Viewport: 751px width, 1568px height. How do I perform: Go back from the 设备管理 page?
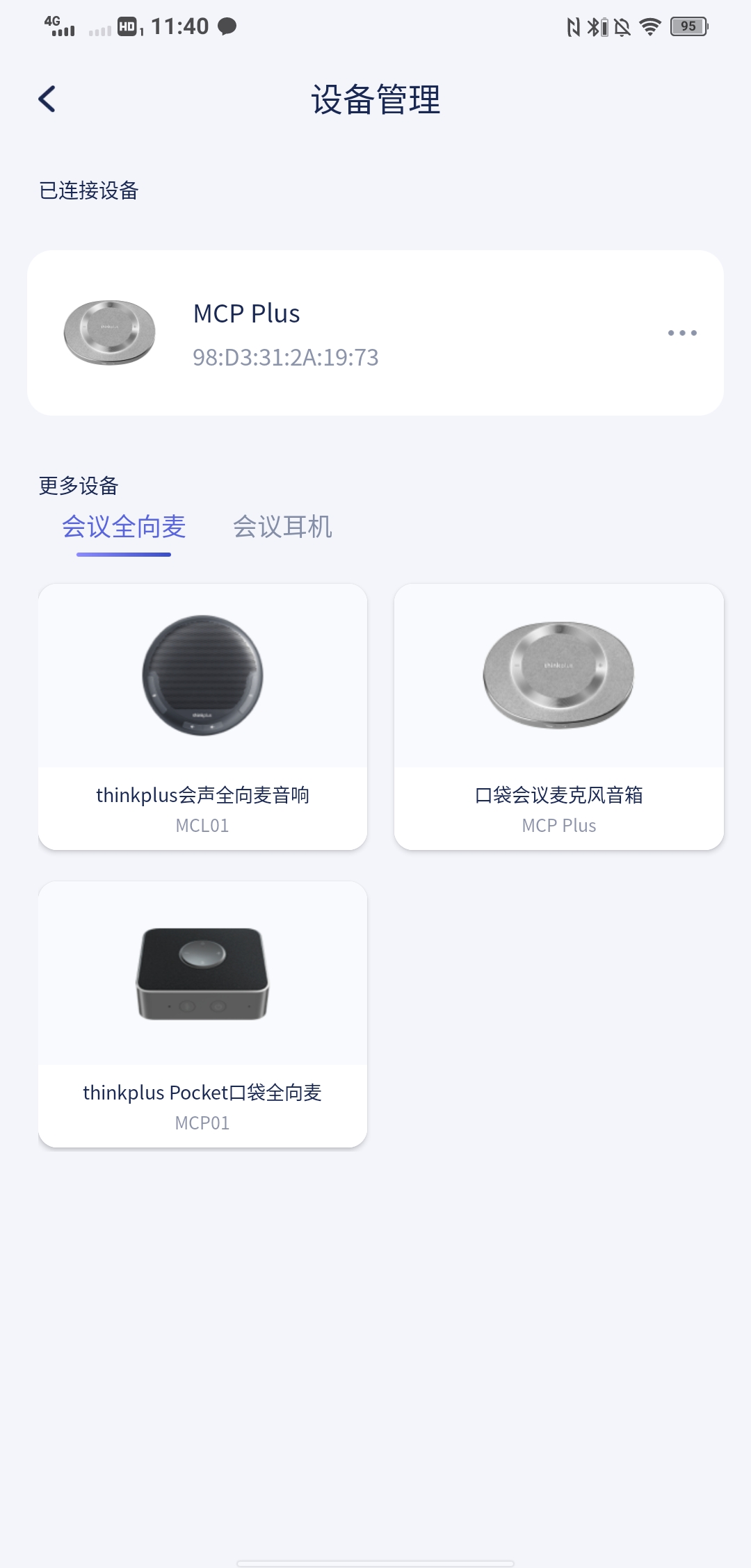(47, 99)
